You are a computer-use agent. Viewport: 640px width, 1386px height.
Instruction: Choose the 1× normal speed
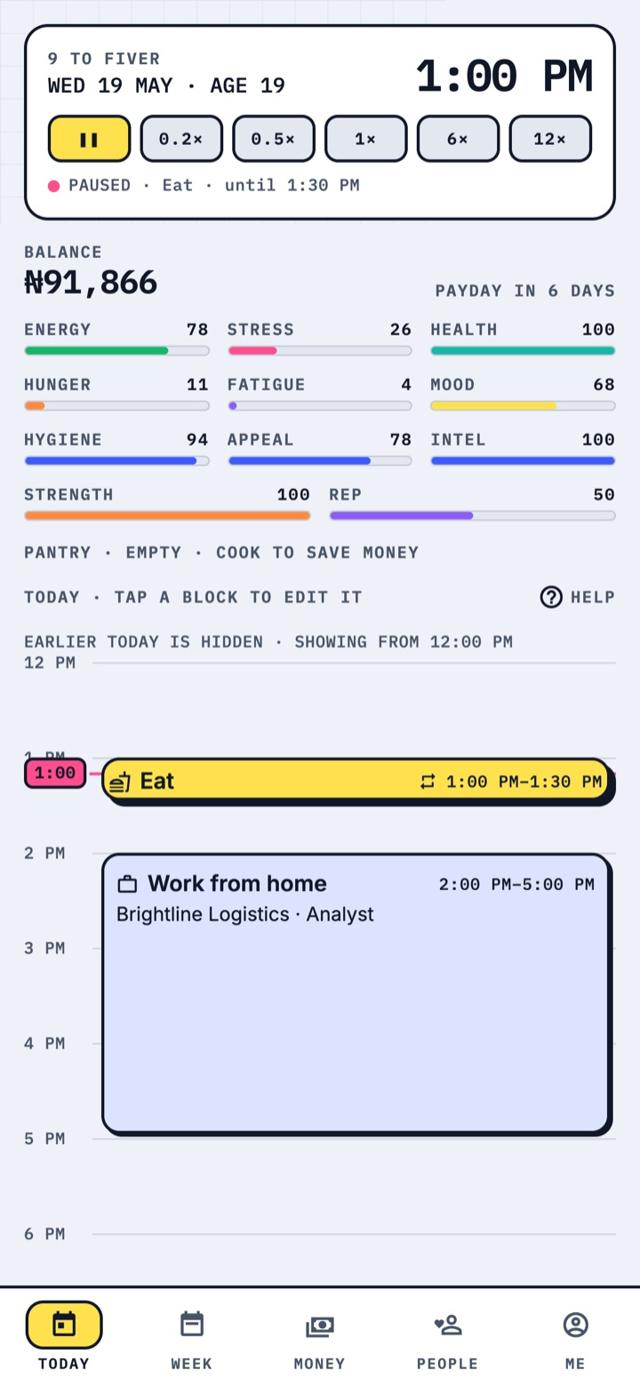tap(366, 139)
